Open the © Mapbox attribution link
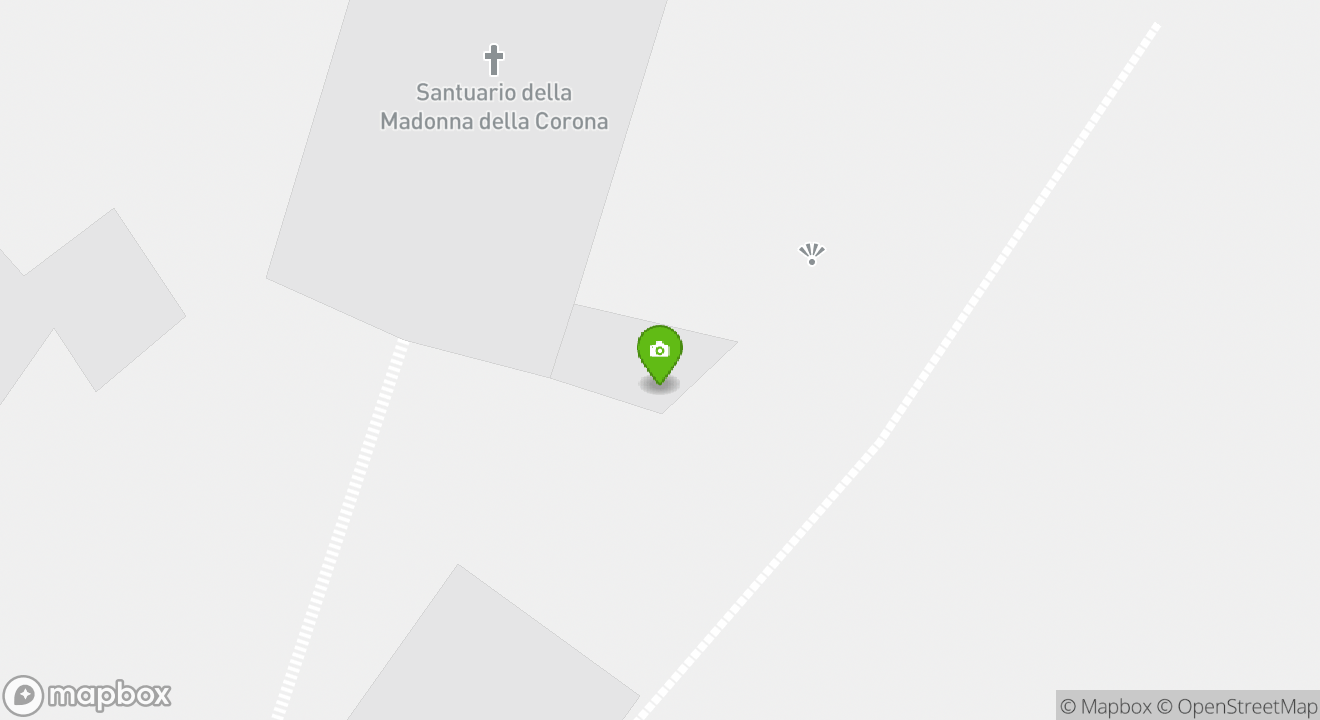This screenshot has width=1320, height=720. point(1105,706)
